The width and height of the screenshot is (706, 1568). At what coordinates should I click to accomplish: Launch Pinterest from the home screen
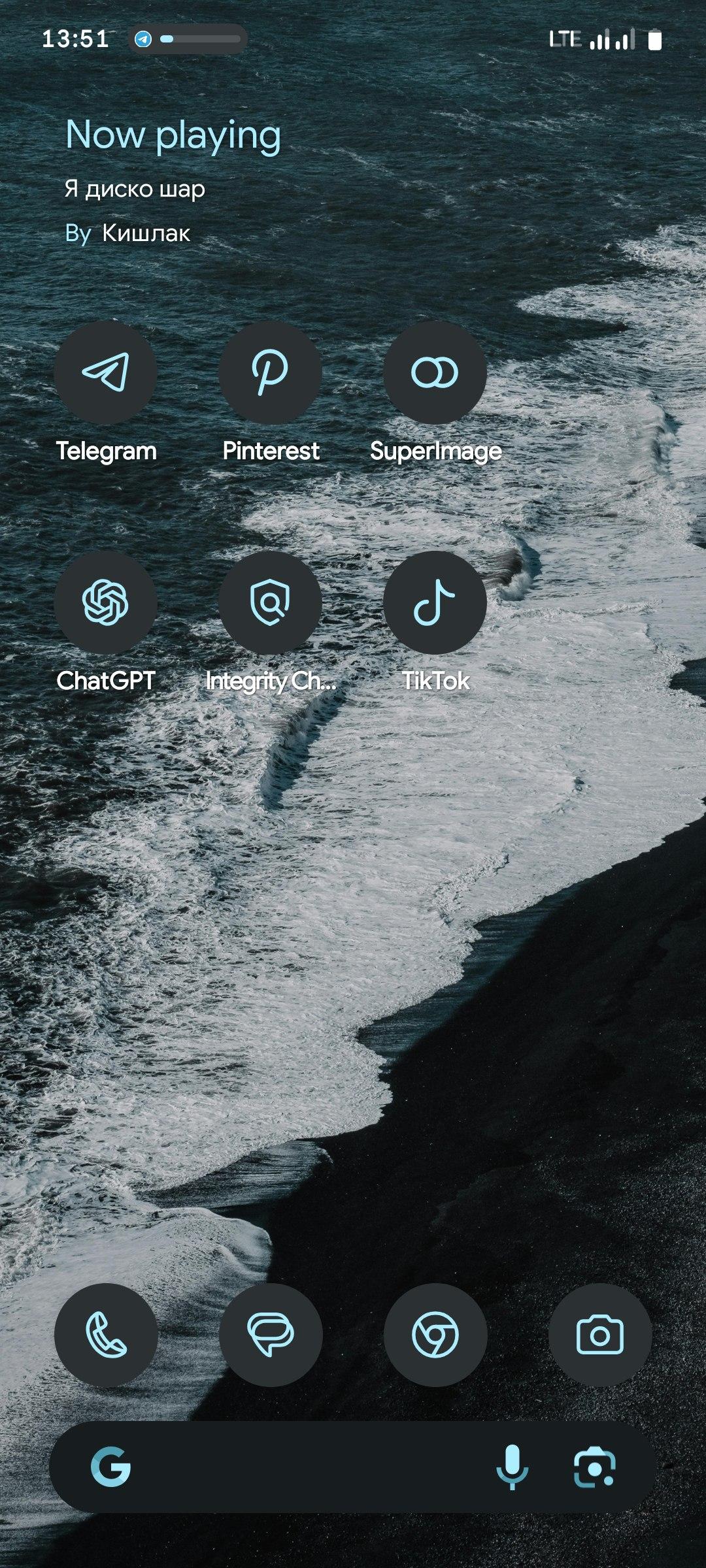(x=271, y=372)
